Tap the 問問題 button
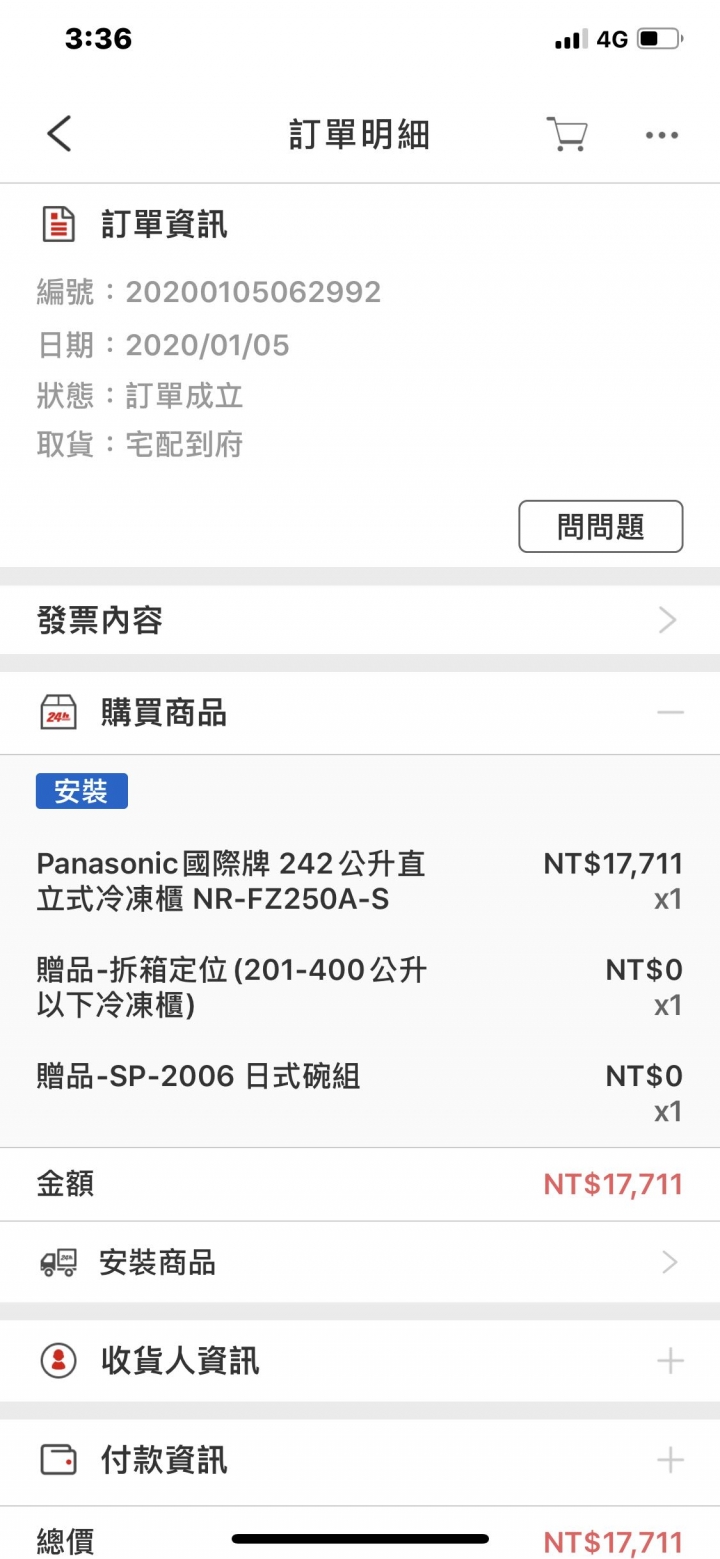Image resolution: width=720 pixels, height=1559 pixels. click(x=600, y=526)
